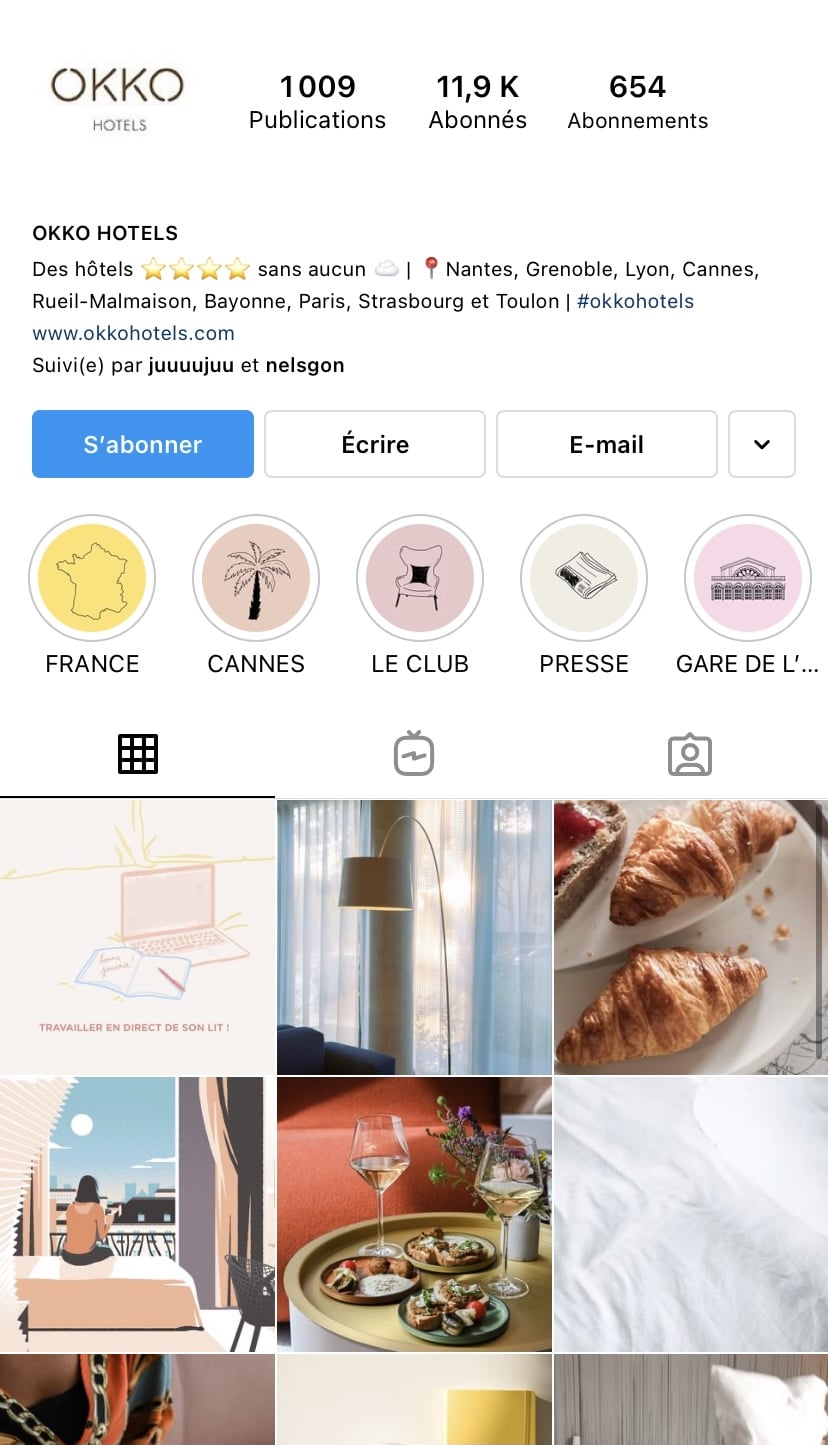Open the PRESSE story highlight
This screenshot has width=828, height=1445.
pos(584,578)
